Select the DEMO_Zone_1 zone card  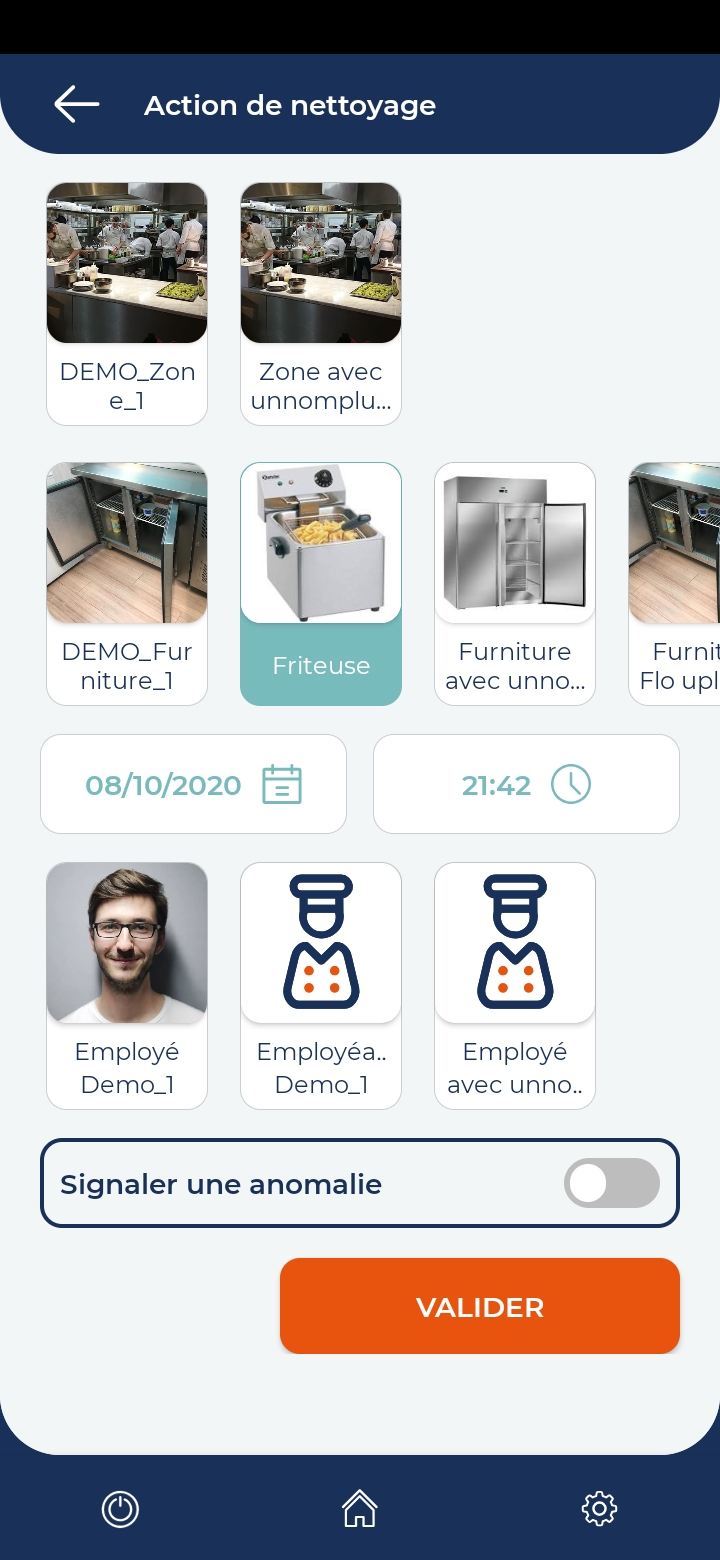tap(127, 303)
